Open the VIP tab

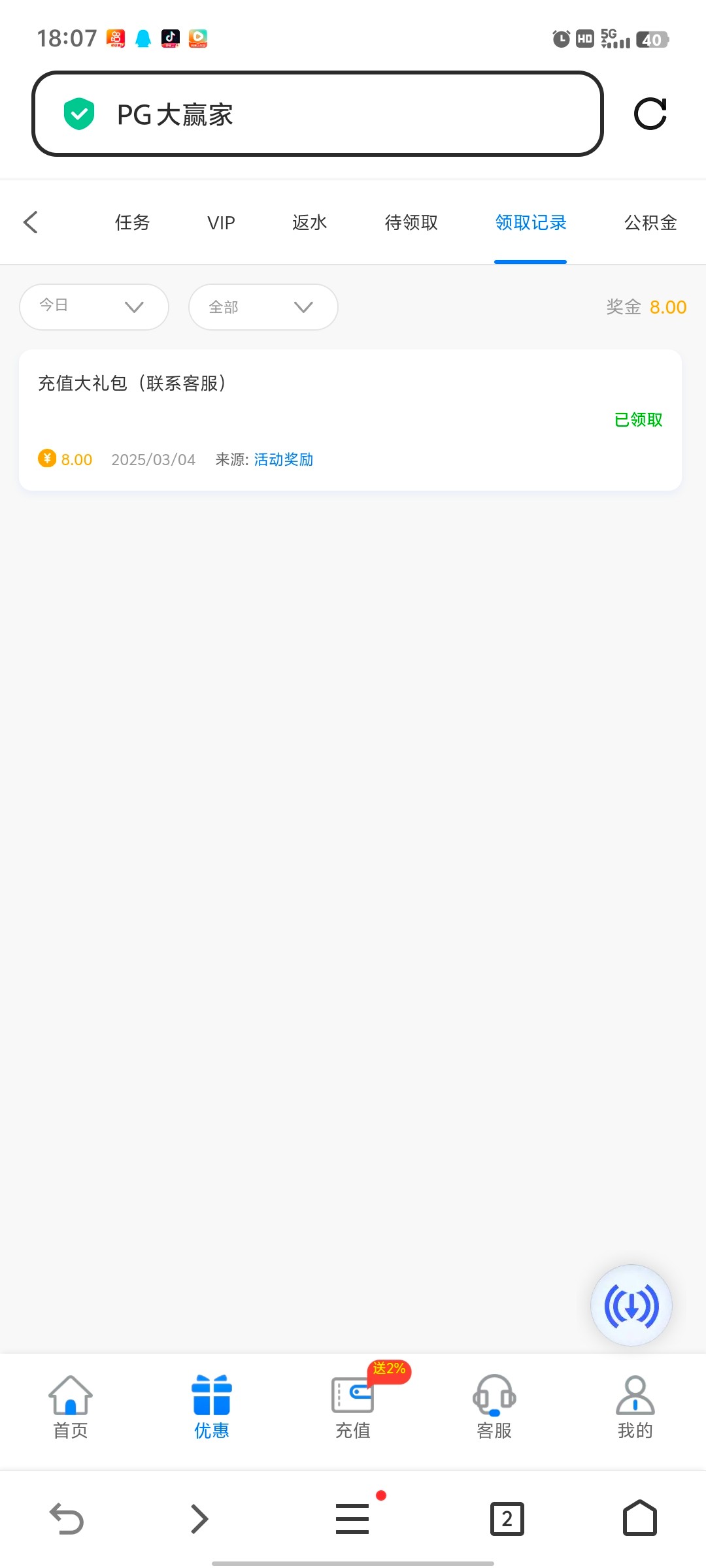click(221, 223)
